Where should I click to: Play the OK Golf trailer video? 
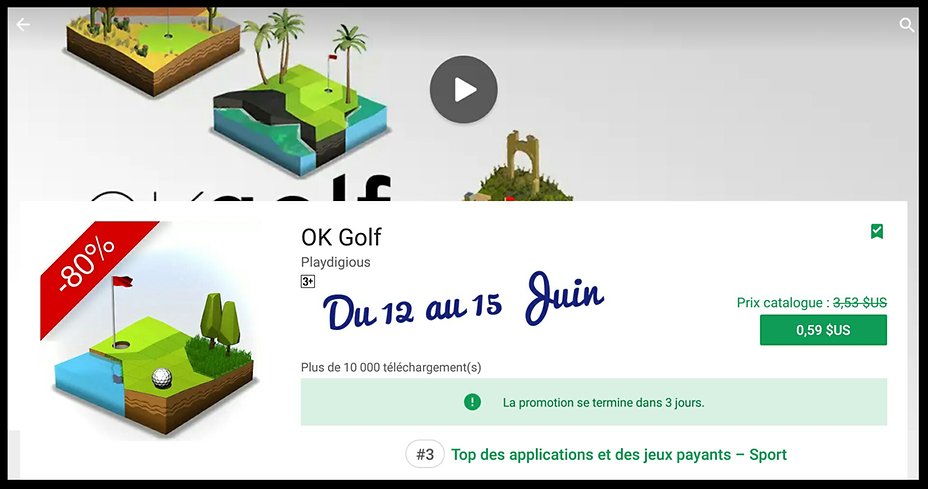click(463, 90)
